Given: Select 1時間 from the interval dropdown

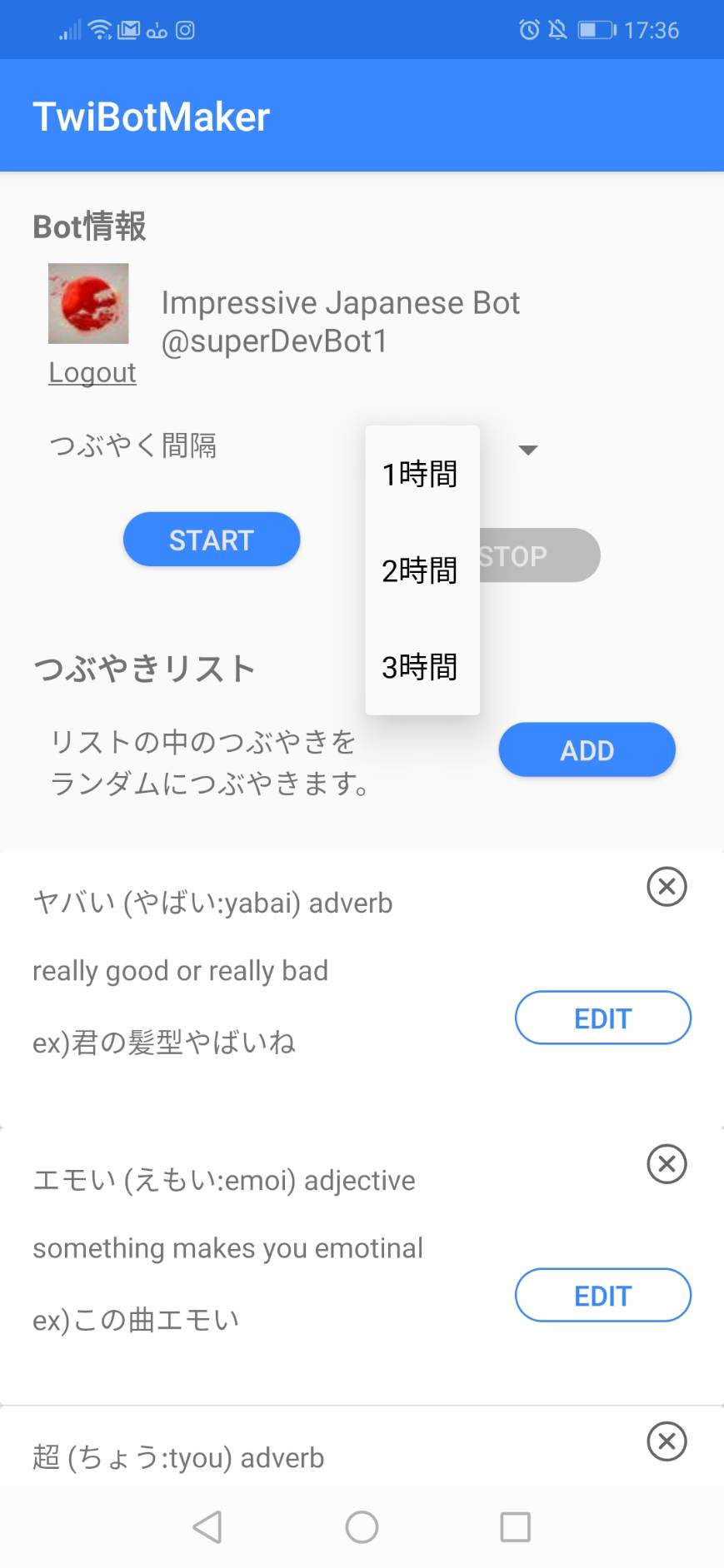Looking at the screenshot, I should 422,474.
